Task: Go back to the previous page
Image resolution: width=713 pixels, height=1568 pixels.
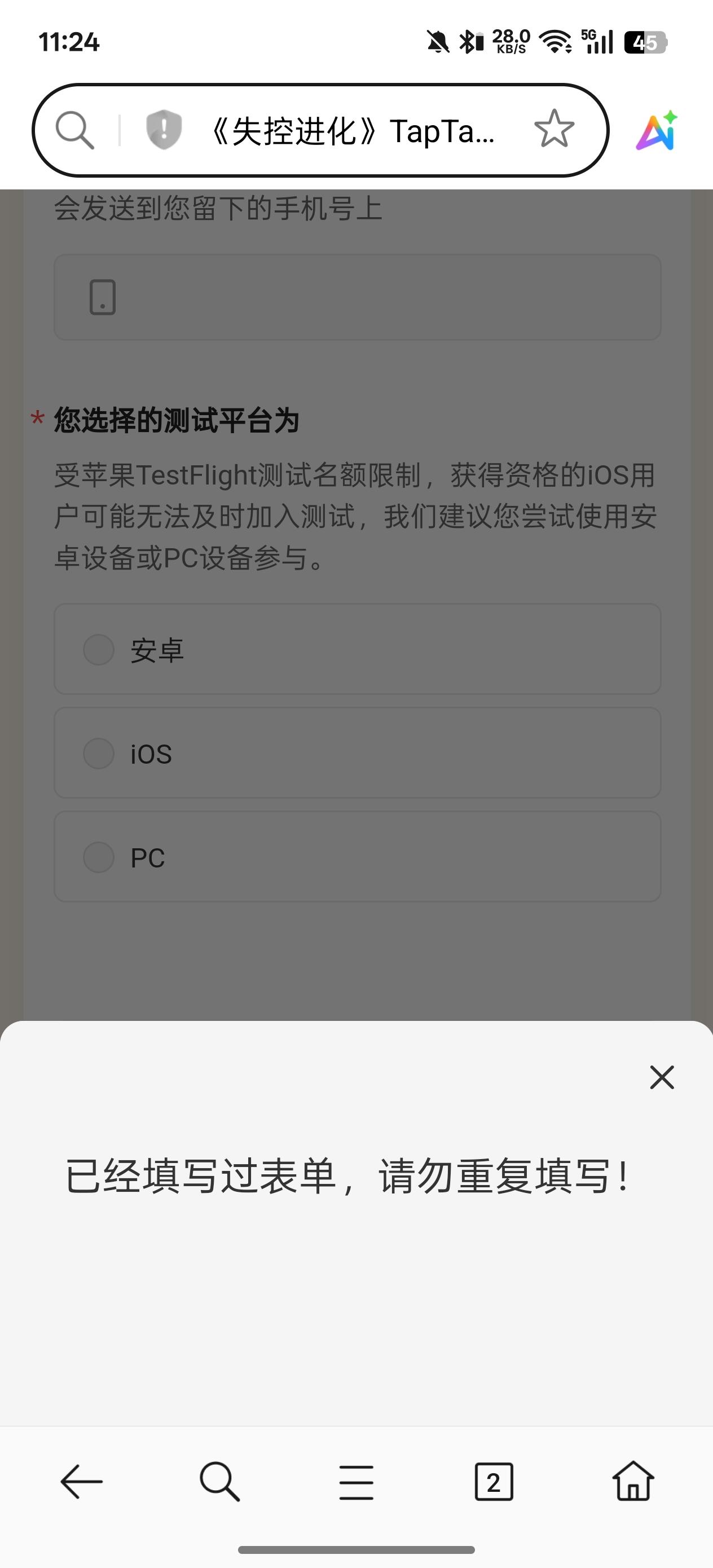Action: (x=79, y=1483)
